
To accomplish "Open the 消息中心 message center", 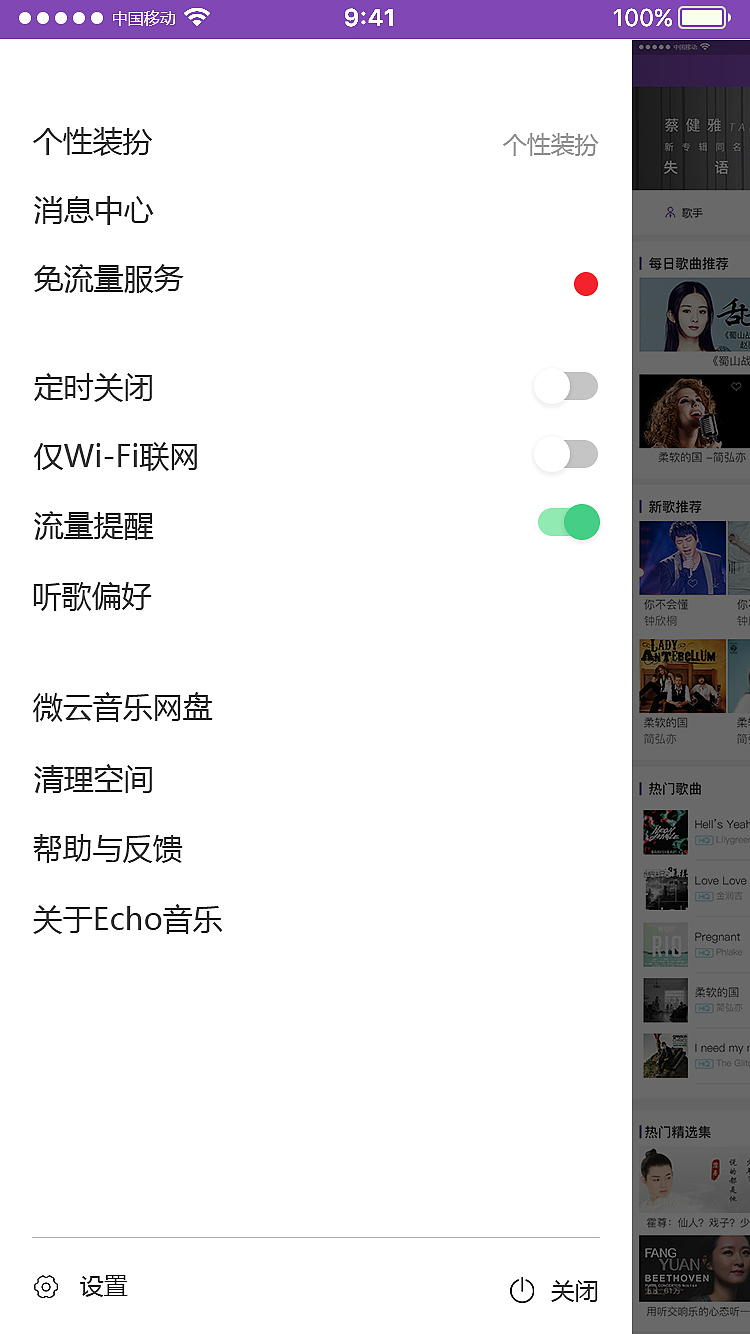I will [92, 211].
